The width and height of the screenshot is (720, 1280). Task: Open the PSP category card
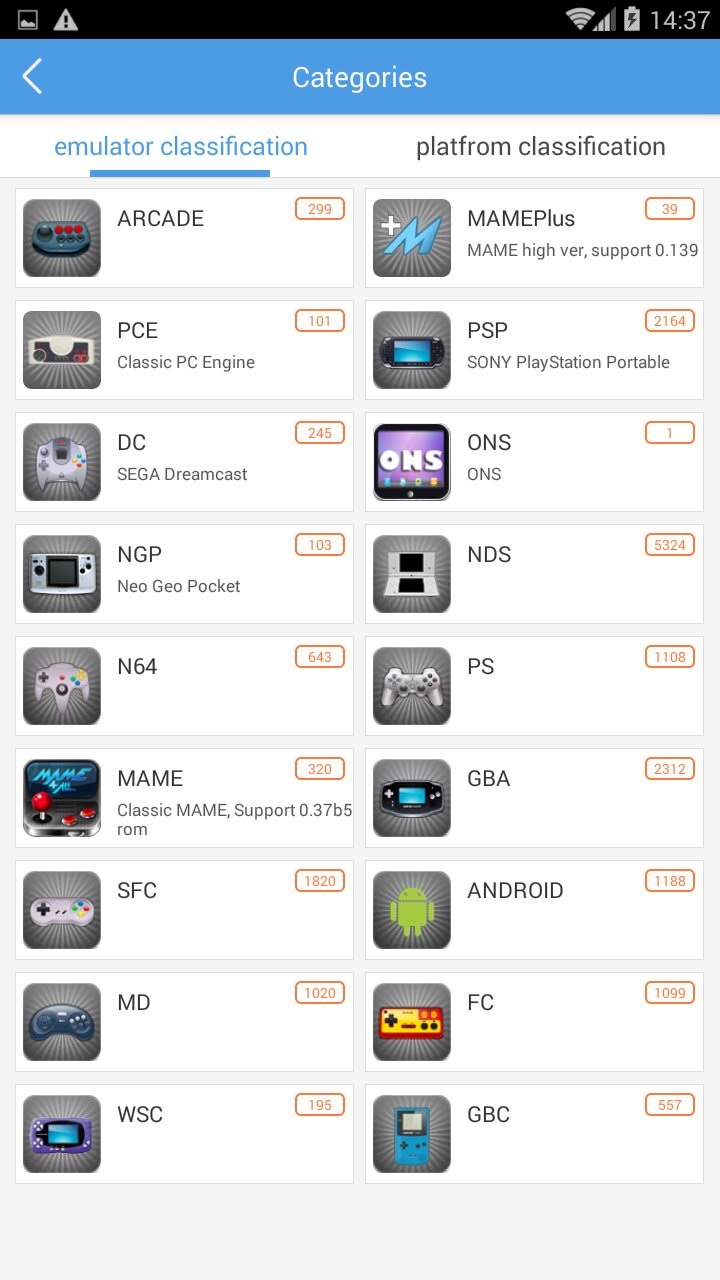click(x=535, y=350)
